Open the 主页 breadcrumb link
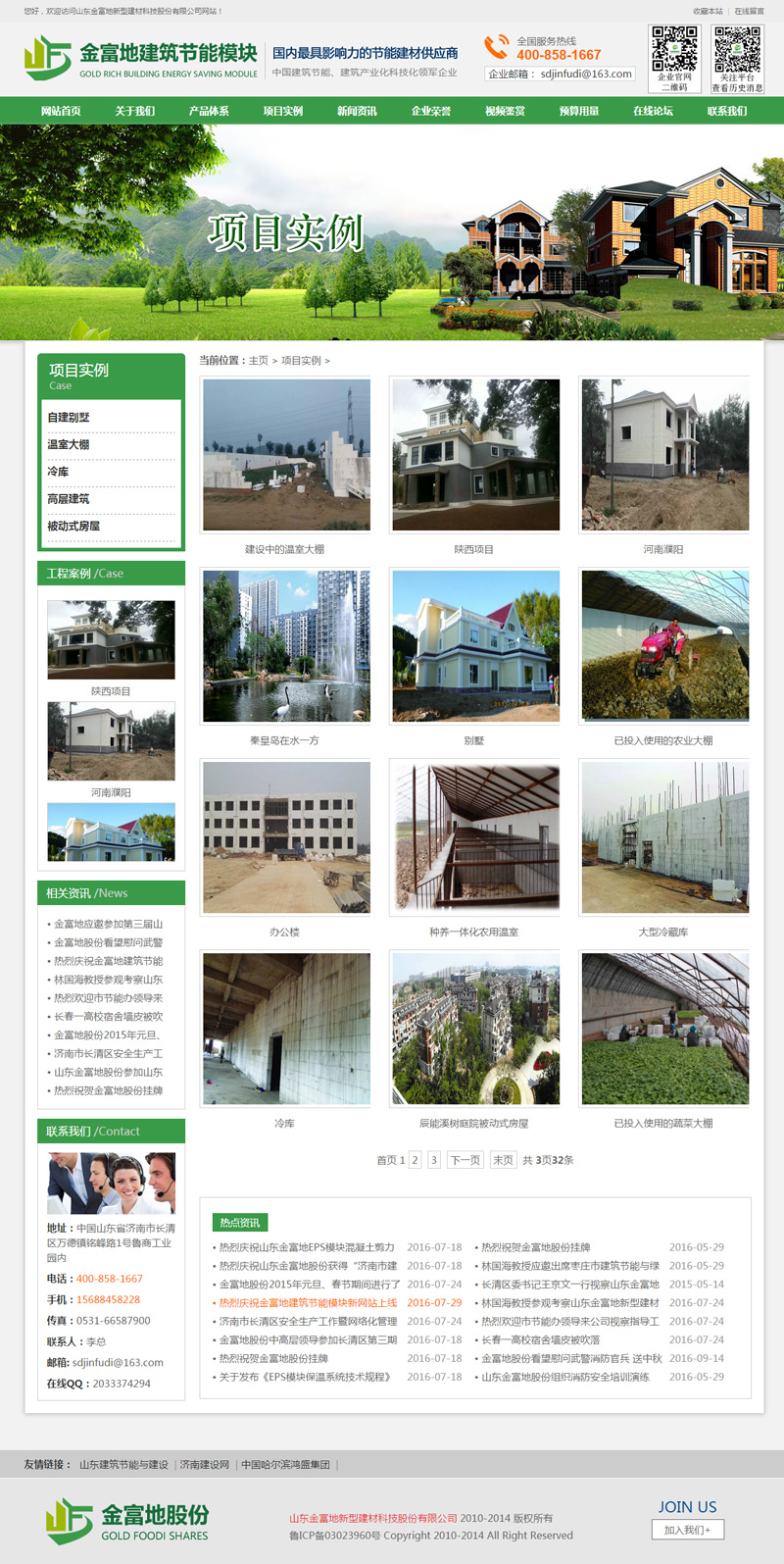784x1564 pixels. pyautogui.click(x=259, y=361)
